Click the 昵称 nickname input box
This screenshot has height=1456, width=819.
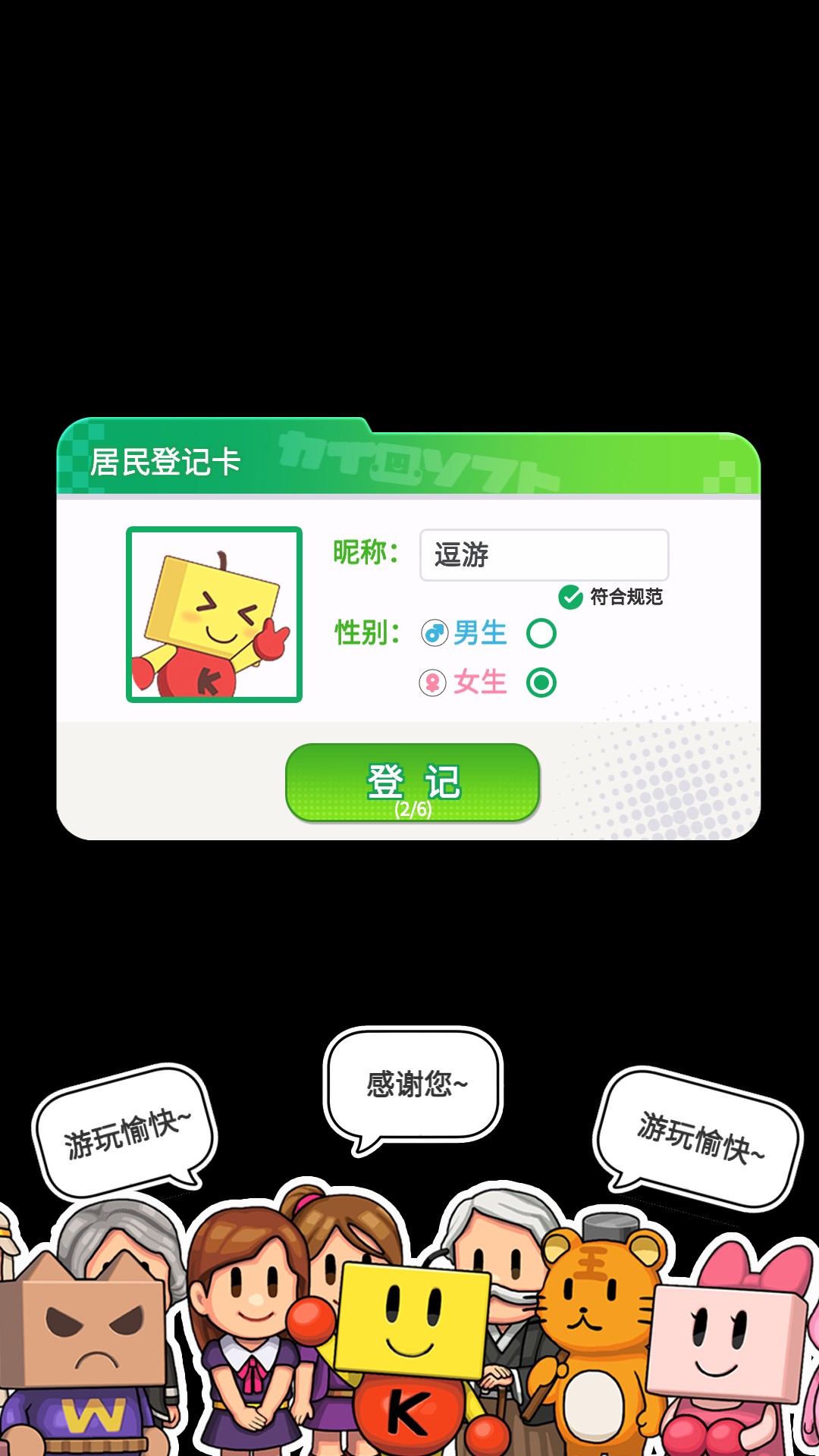543,555
